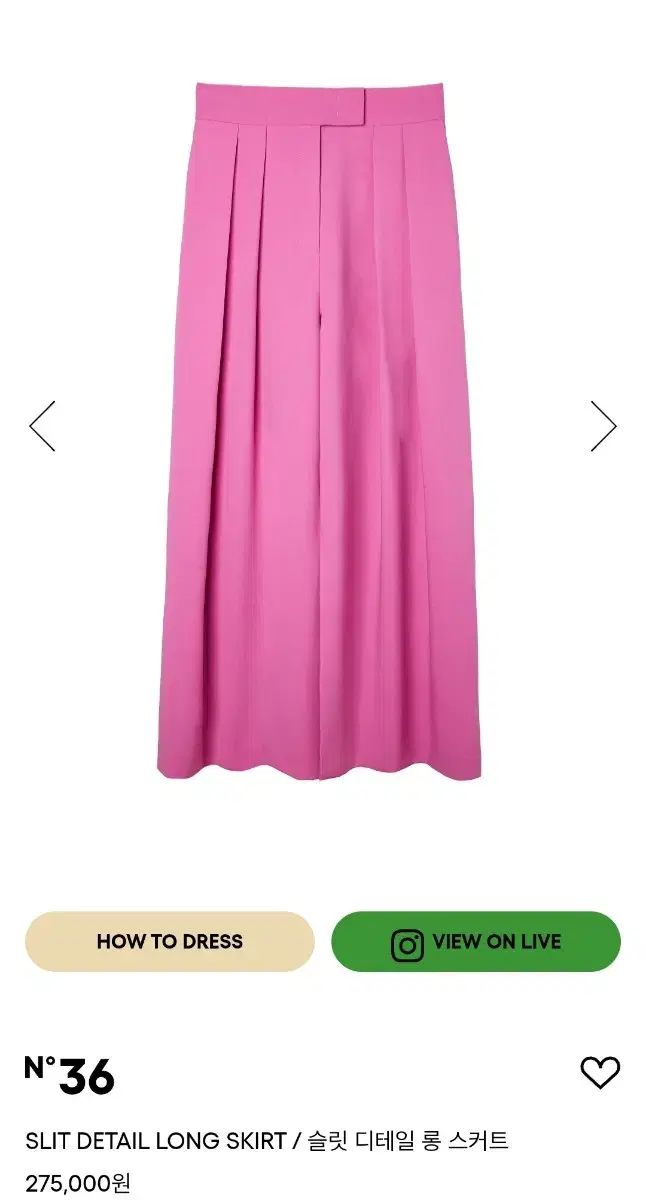Open the HOW TO DRESS guide

tap(170, 941)
